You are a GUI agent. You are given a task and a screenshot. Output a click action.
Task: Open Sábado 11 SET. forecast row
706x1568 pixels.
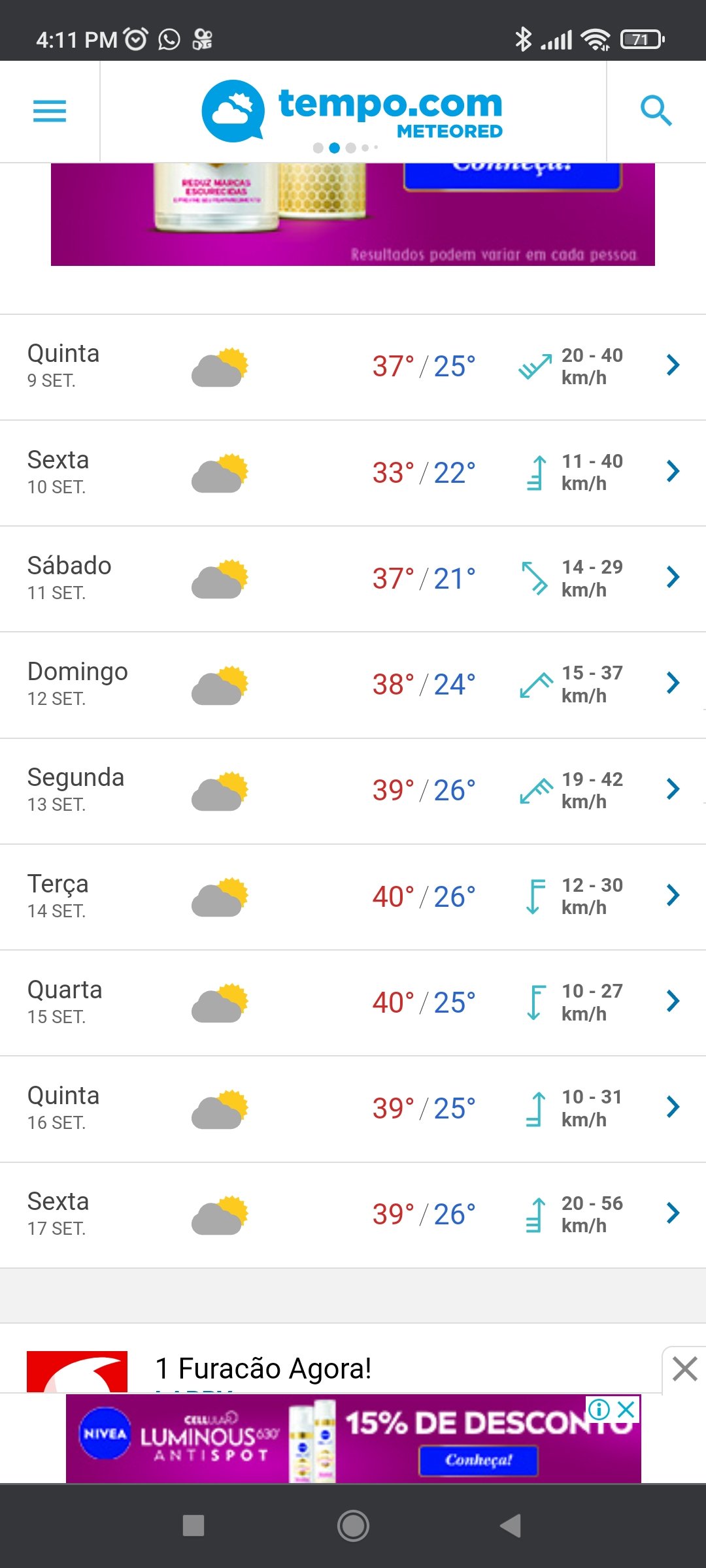pyautogui.click(x=353, y=579)
